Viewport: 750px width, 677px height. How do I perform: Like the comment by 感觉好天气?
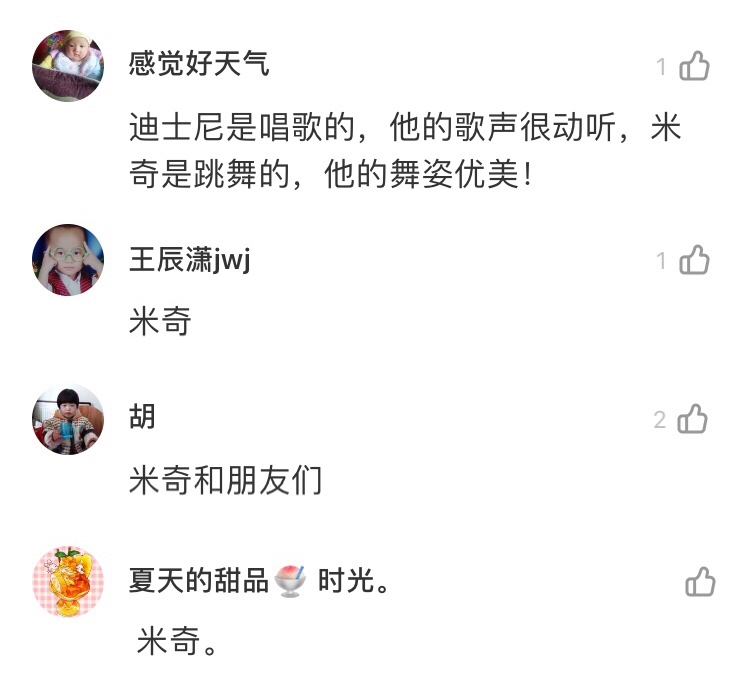tap(694, 67)
